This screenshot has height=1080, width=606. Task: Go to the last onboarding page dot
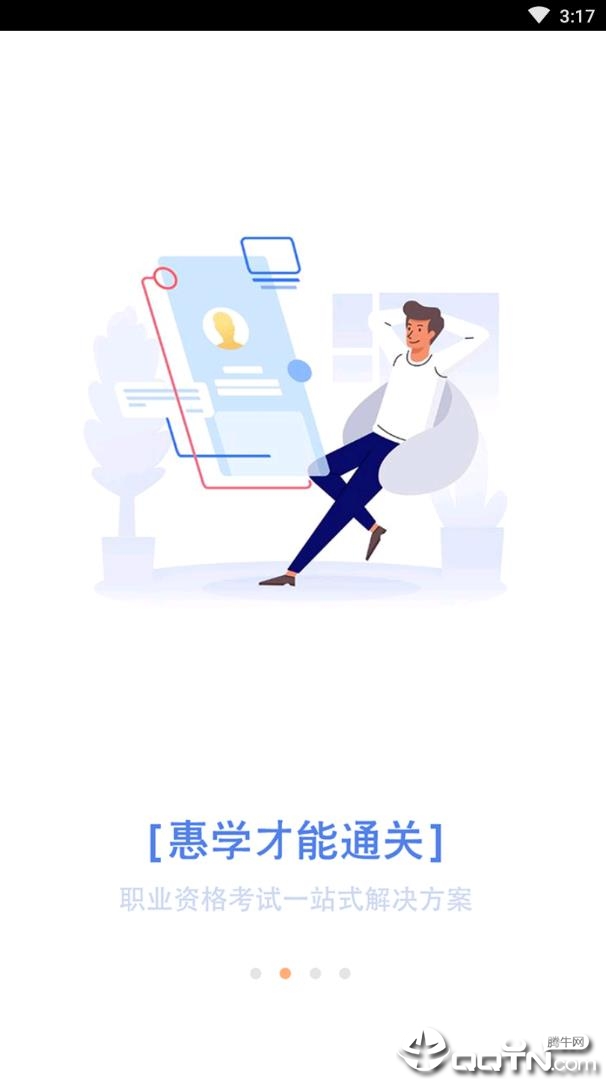tap(345, 973)
